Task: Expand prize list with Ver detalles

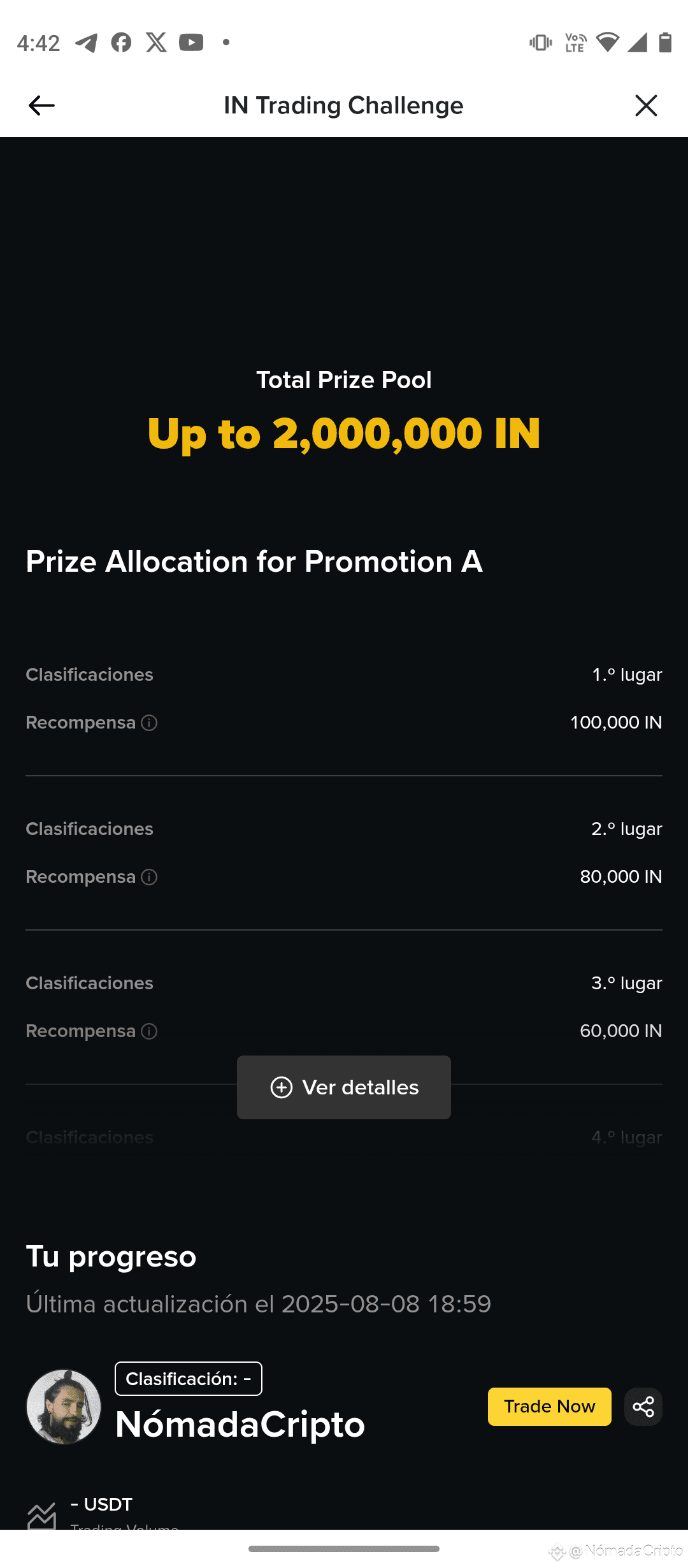Action: pyautogui.click(x=344, y=1087)
